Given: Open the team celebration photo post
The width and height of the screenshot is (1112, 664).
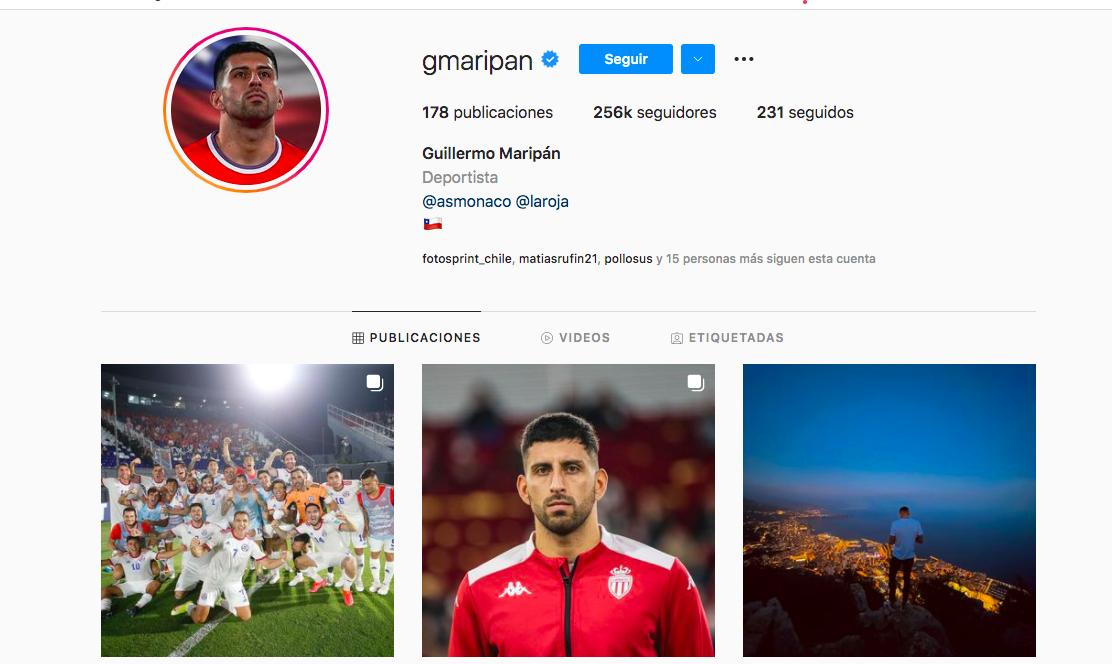Looking at the screenshot, I should pyautogui.click(x=247, y=510).
